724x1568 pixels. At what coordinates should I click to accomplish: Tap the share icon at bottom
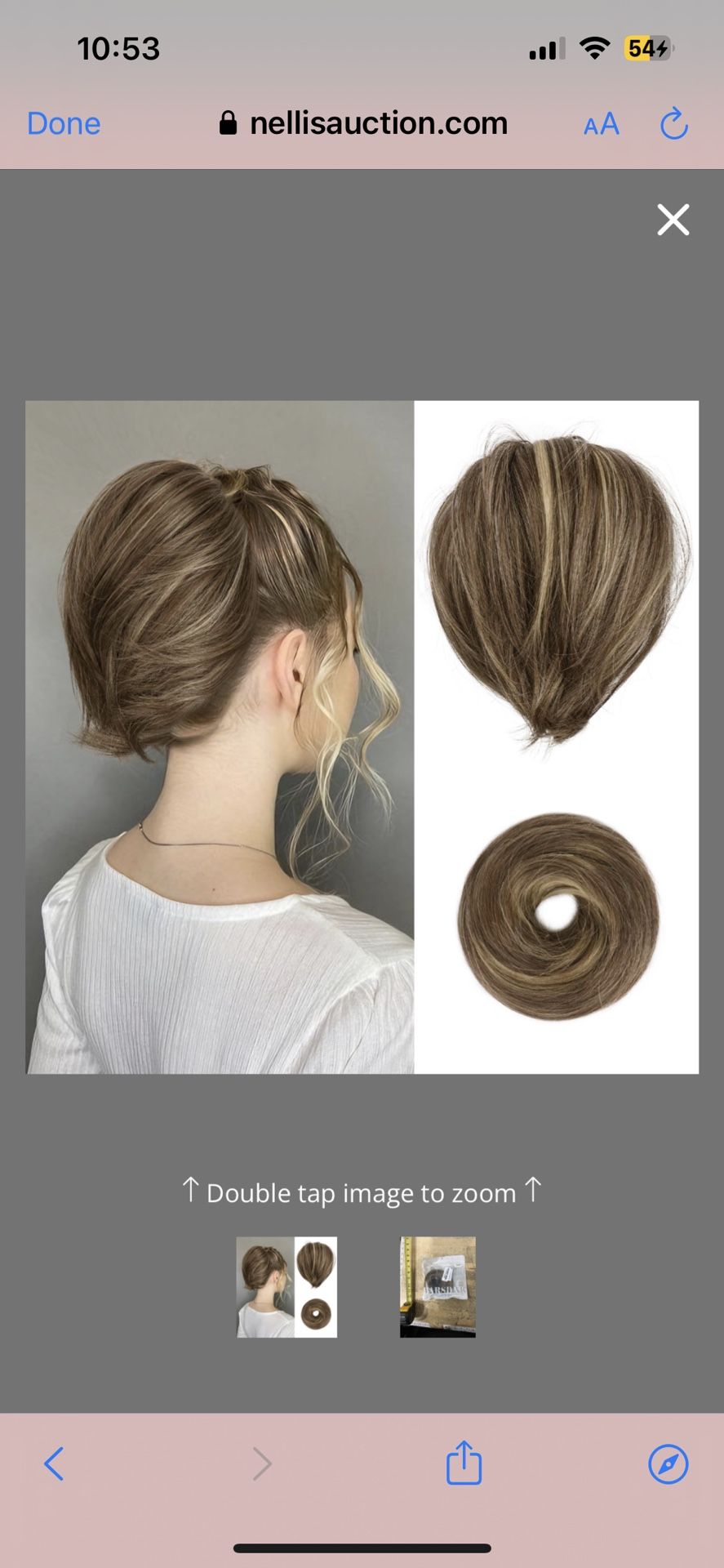[464, 1463]
